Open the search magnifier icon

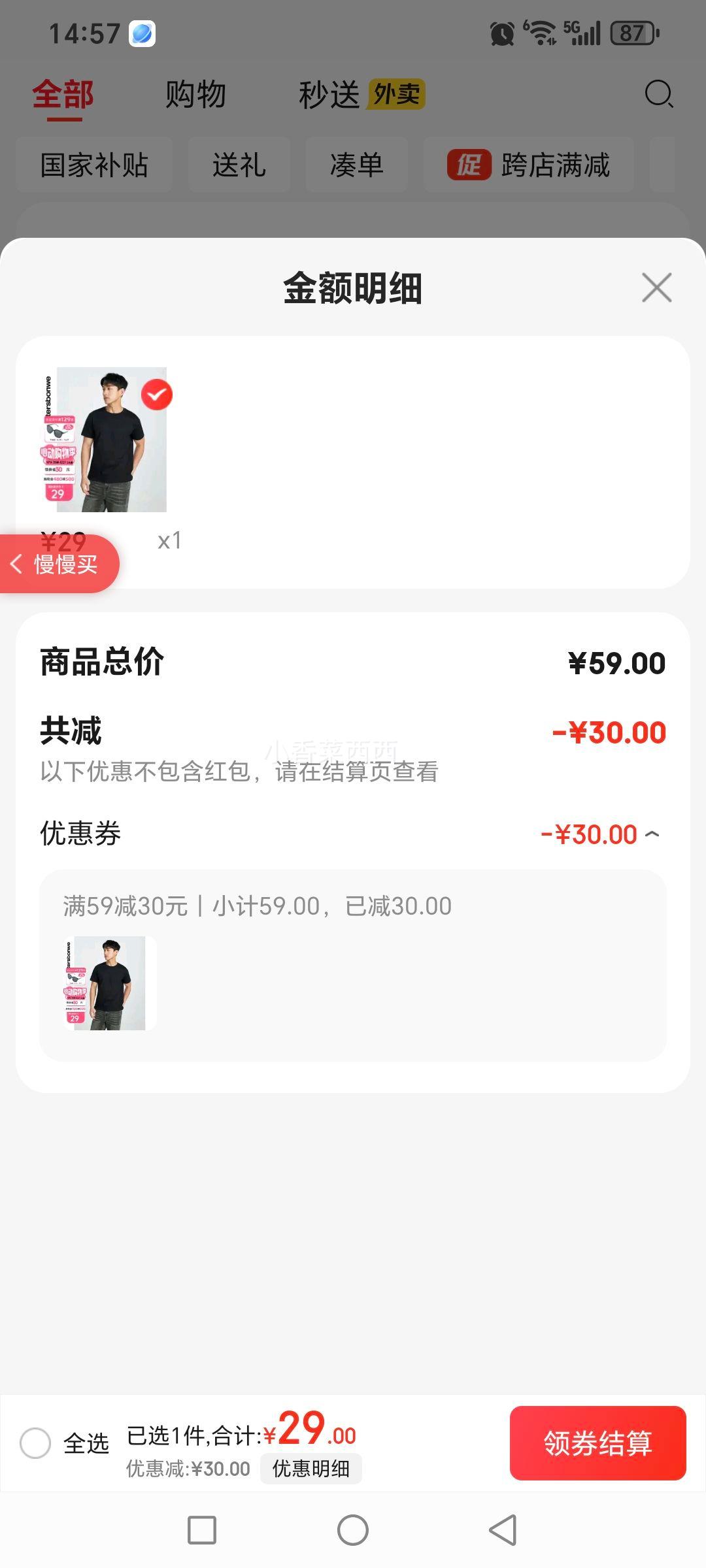point(658,94)
